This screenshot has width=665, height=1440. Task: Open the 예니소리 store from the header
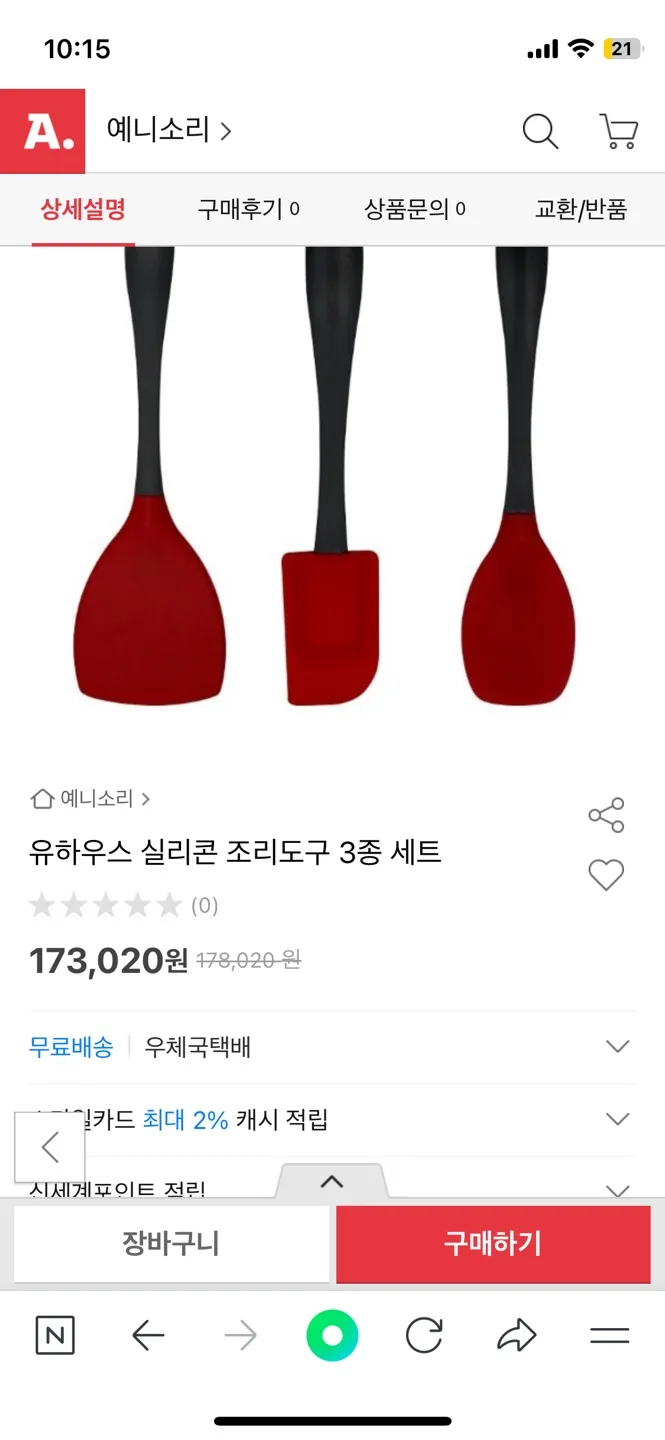click(x=168, y=130)
